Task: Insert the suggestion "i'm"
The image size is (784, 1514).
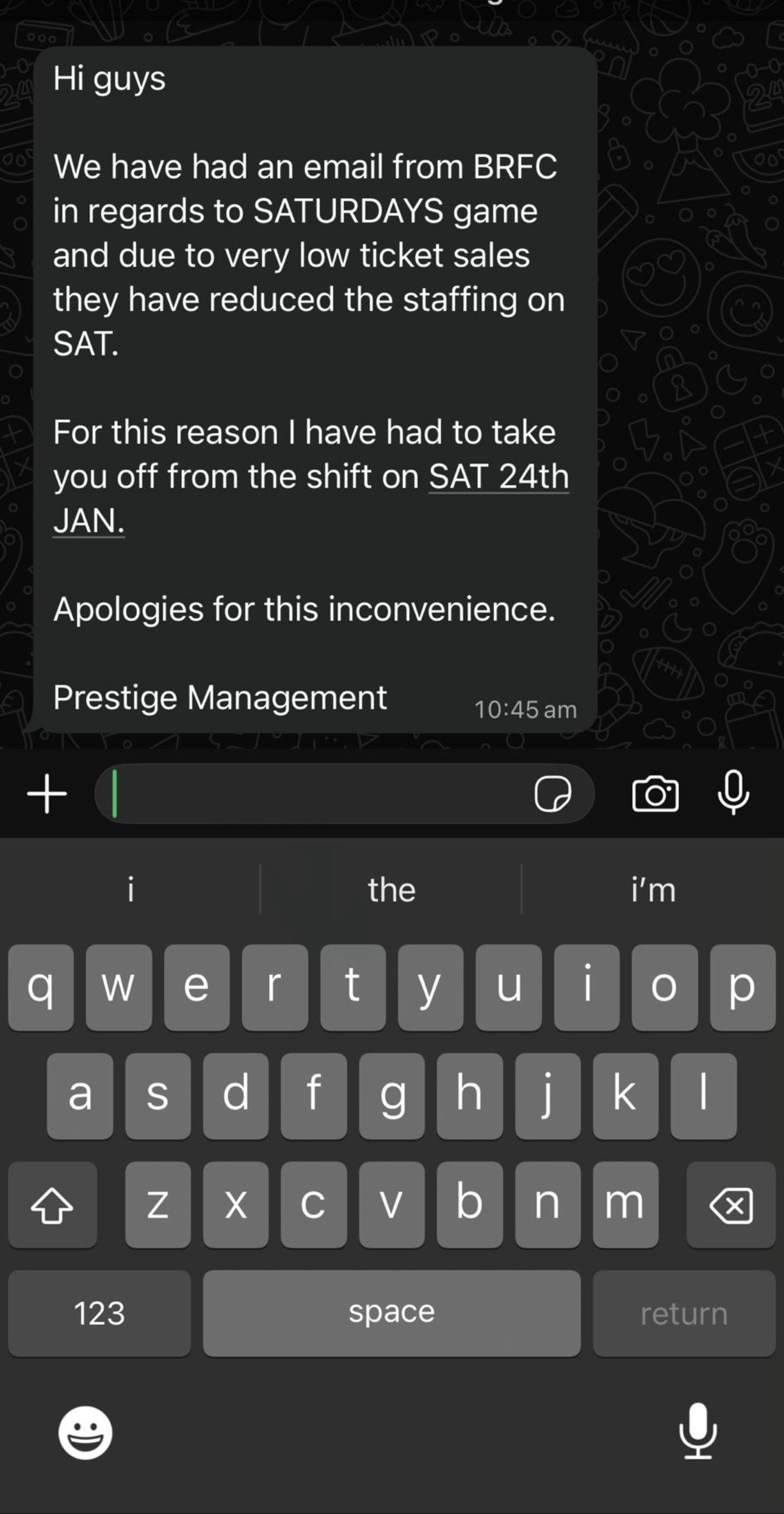Action: click(x=653, y=890)
